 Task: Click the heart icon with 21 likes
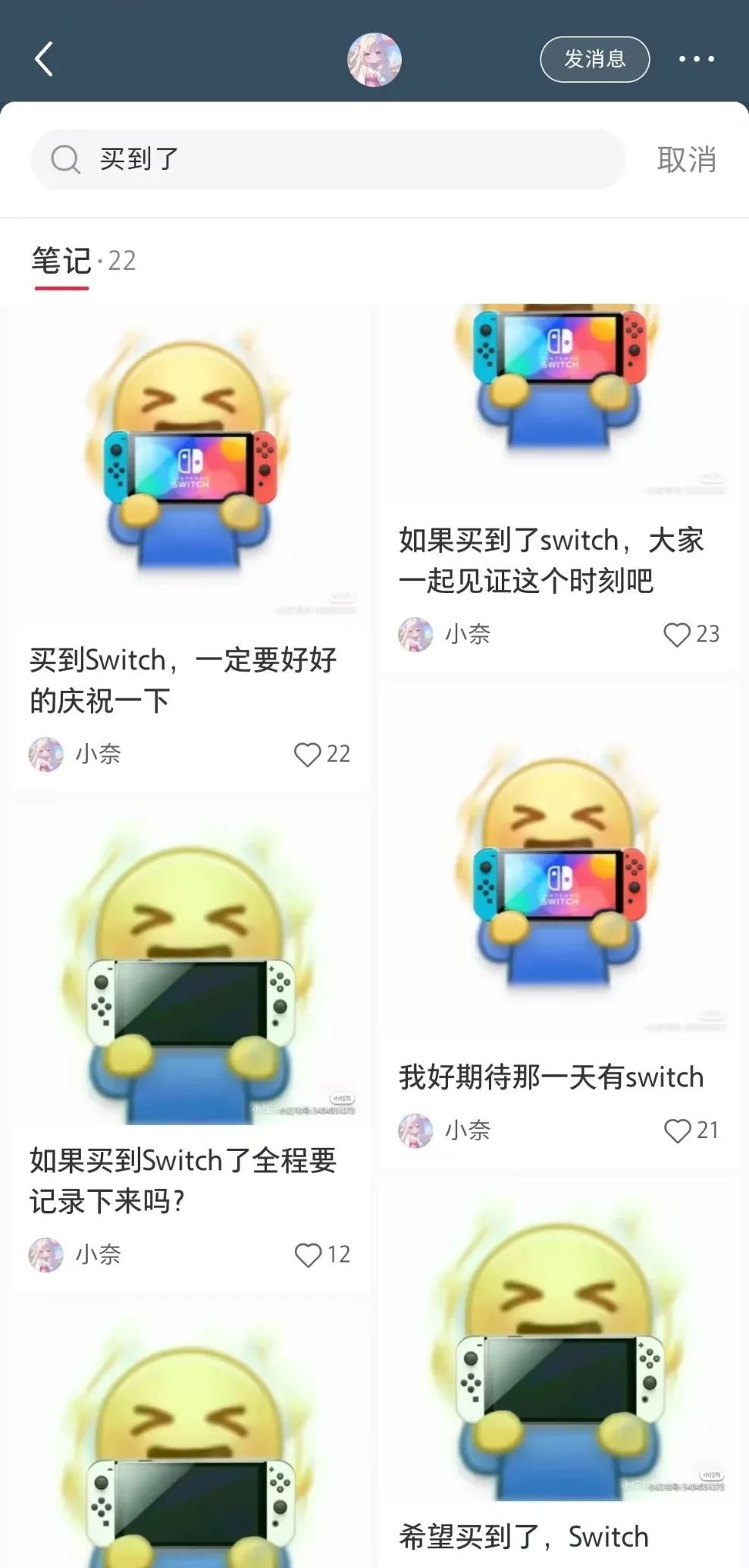pos(675,1131)
